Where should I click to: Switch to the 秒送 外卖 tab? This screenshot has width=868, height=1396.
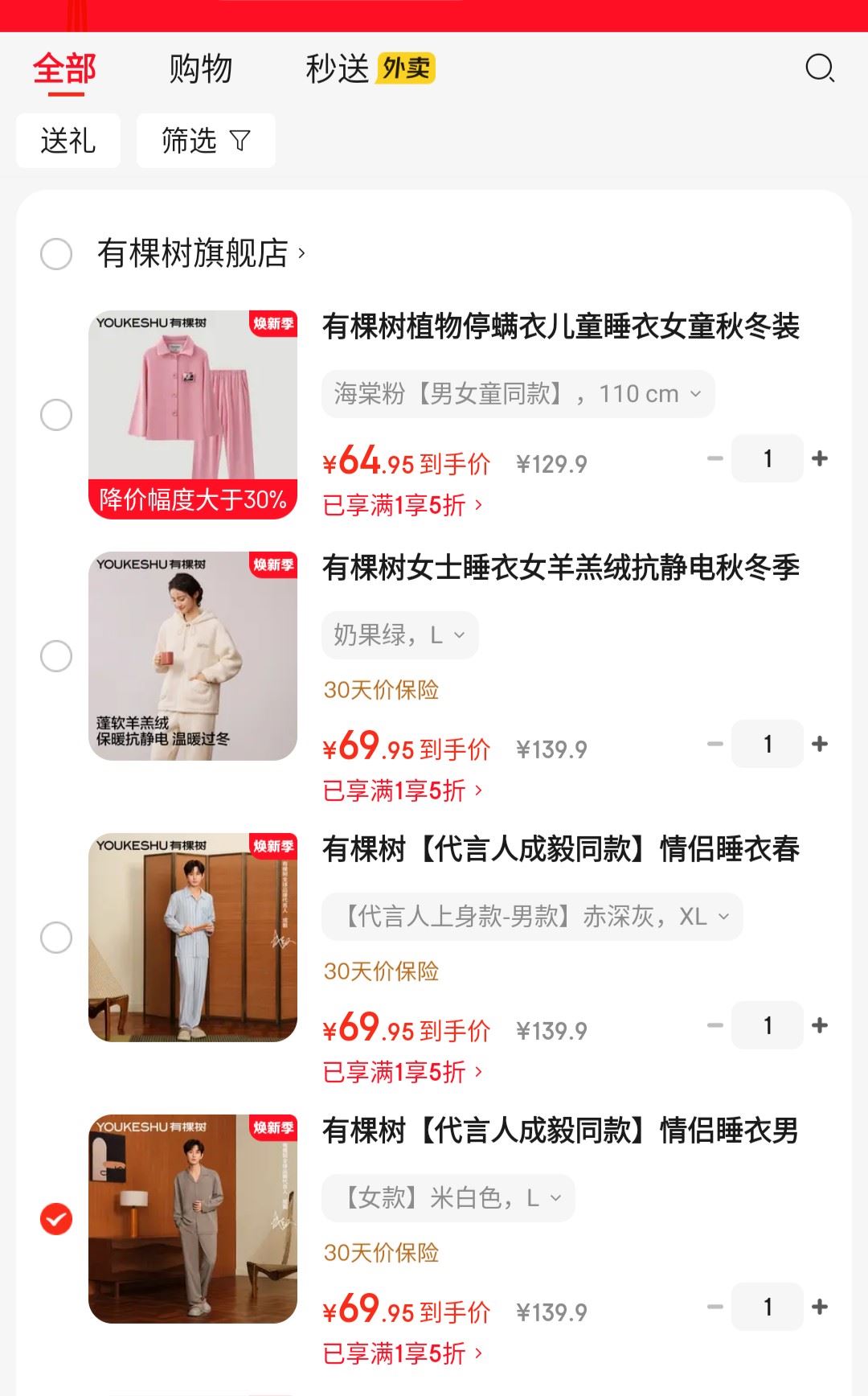[370, 69]
